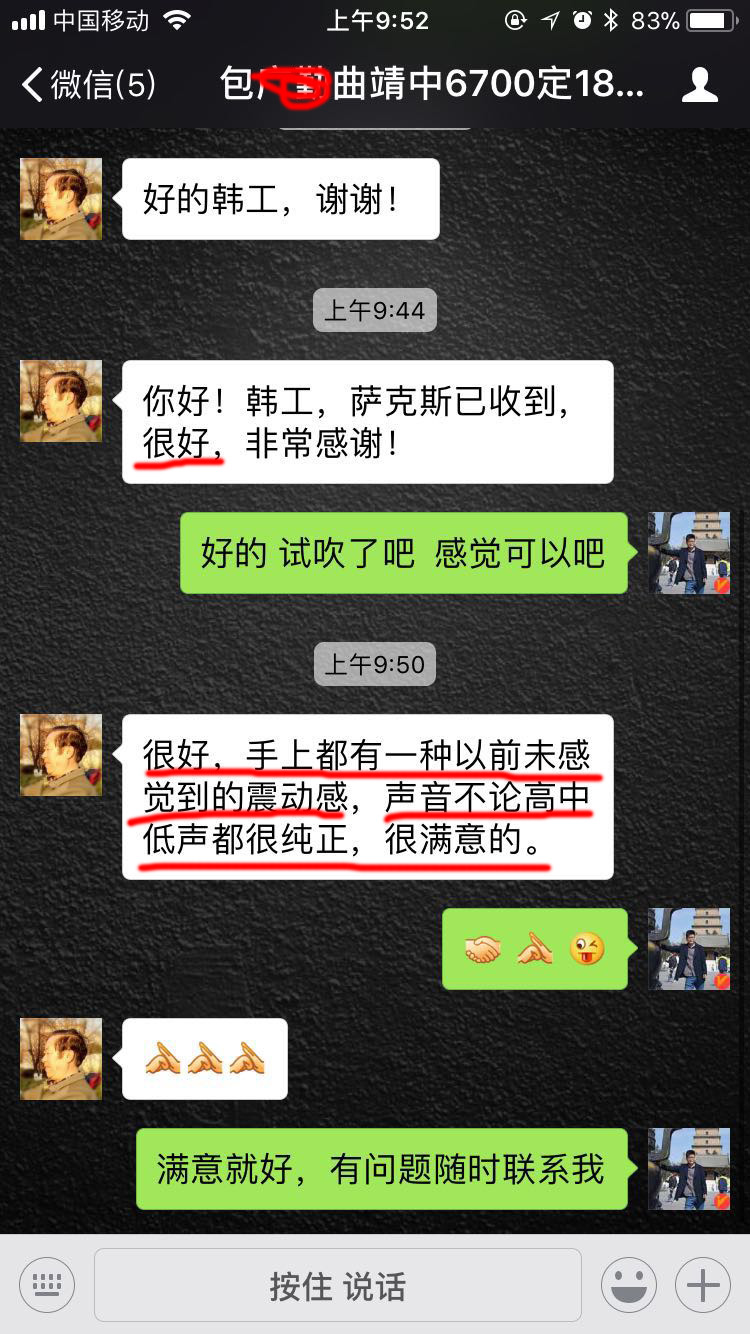Image resolution: width=750 pixels, height=1334 pixels.
Task: Open the chat info profile icon
Action: pyautogui.click(x=700, y=86)
